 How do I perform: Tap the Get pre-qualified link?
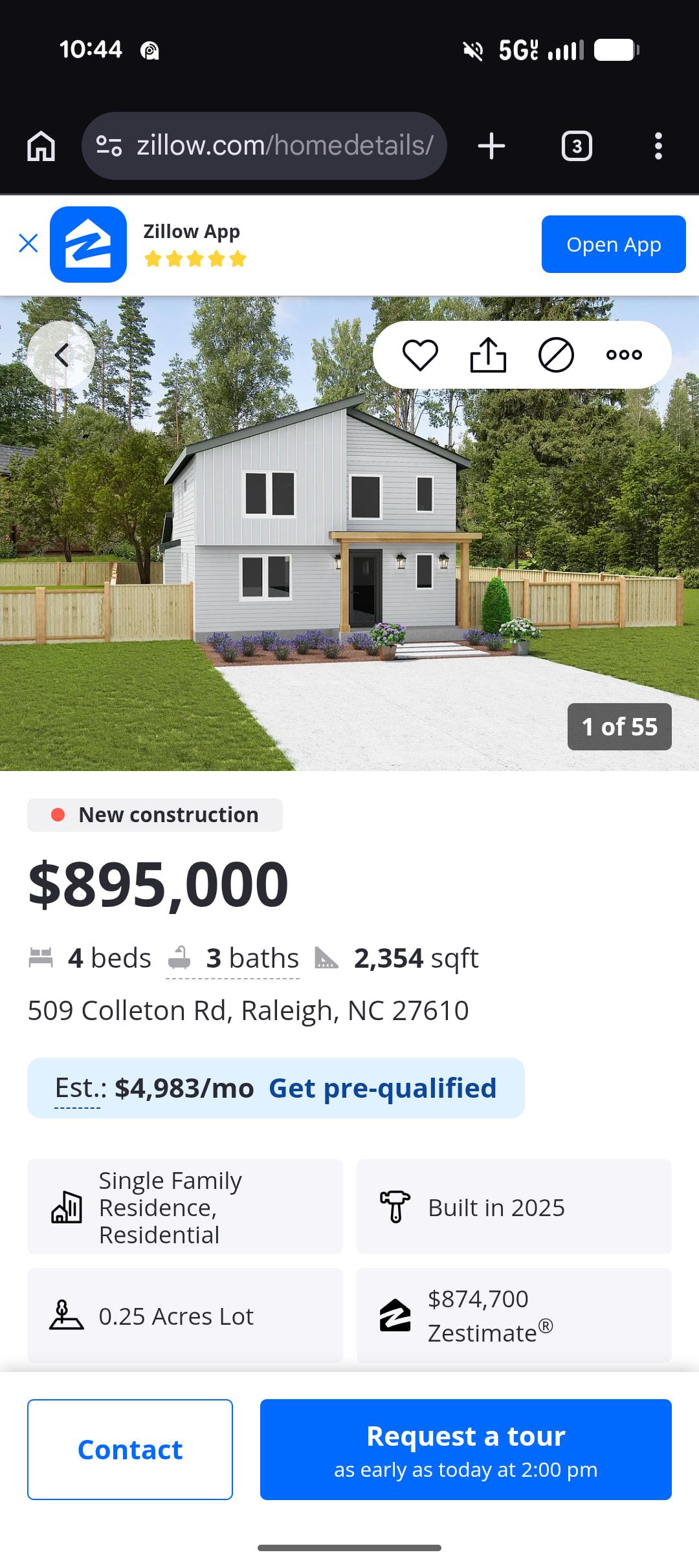[382, 1089]
